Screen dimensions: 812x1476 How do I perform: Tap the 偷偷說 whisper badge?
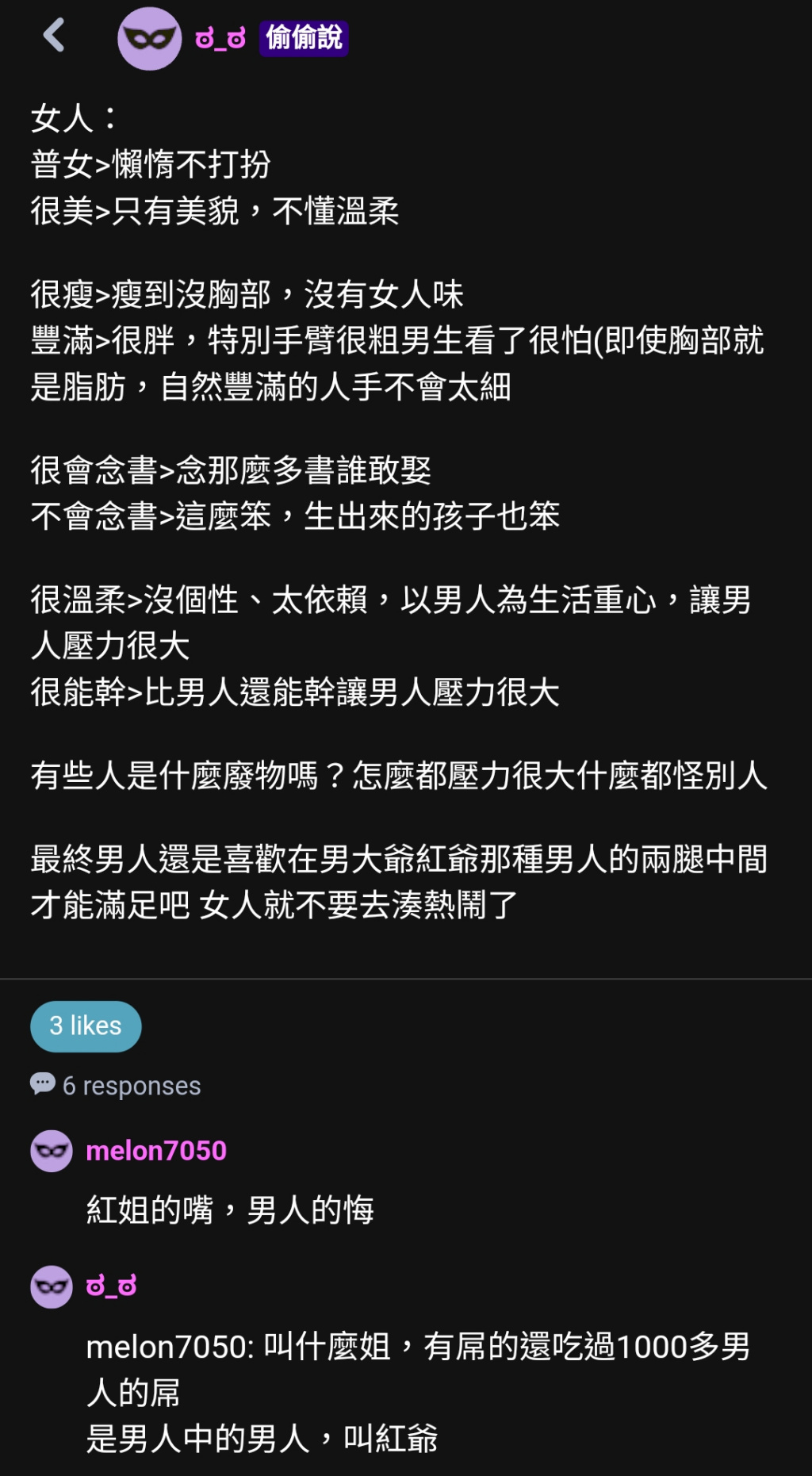[304, 38]
